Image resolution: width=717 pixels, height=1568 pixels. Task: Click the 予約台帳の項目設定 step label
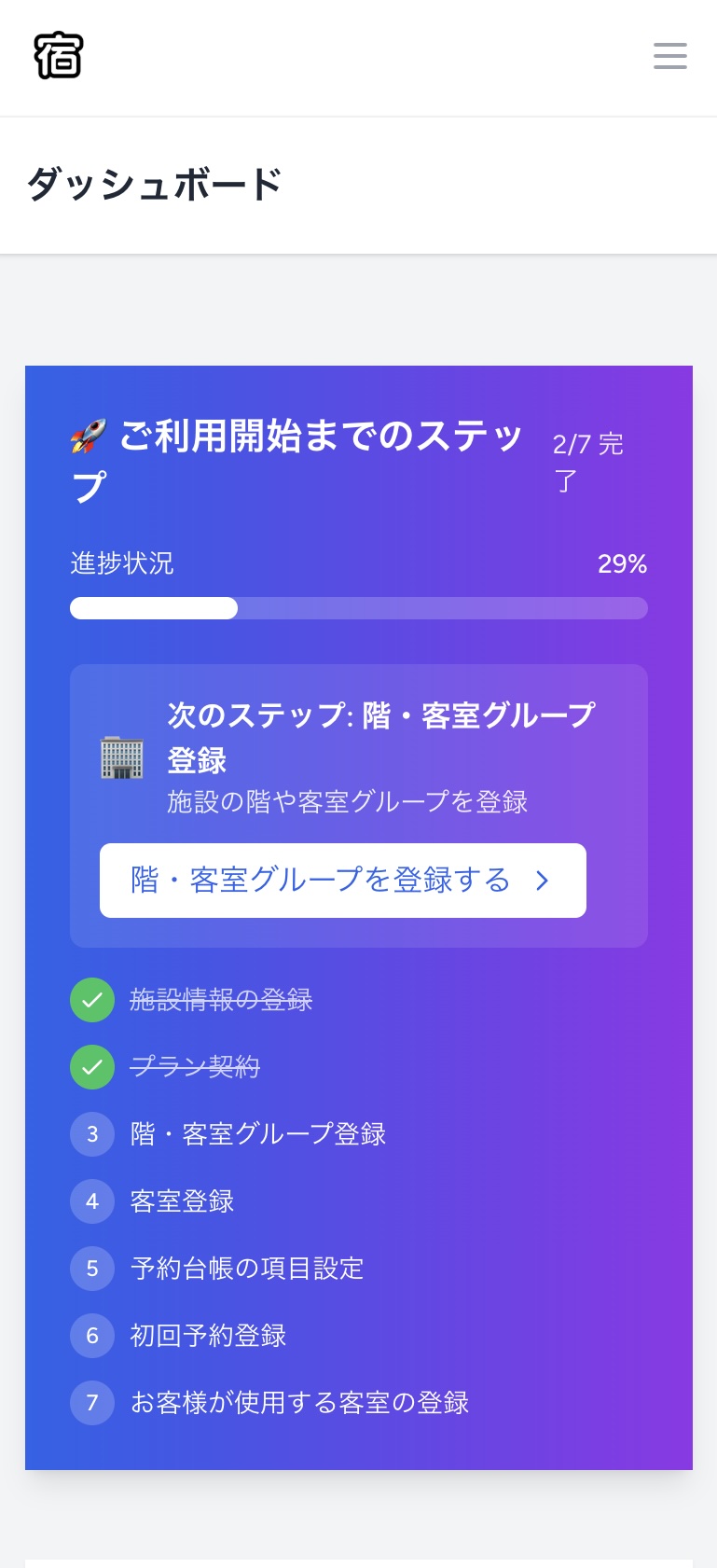(246, 1268)
